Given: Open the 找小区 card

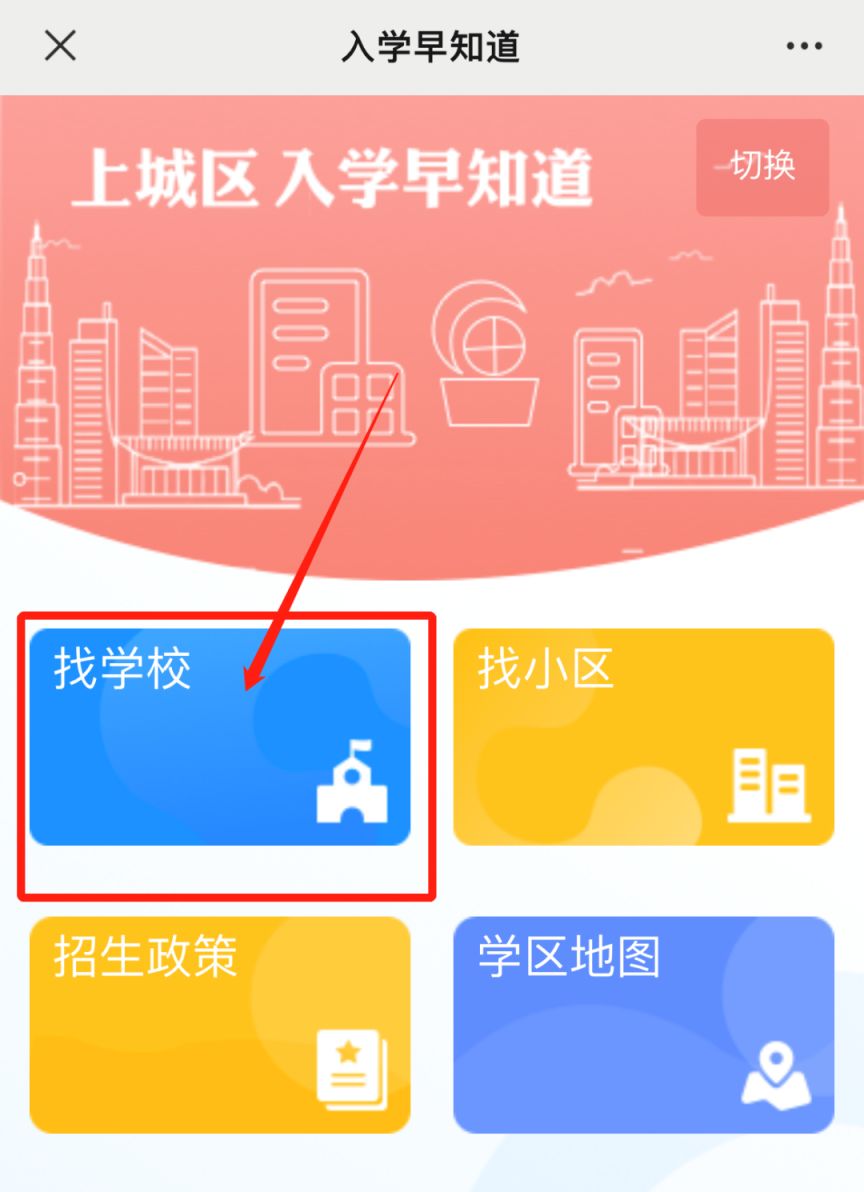Looking at the screenshot, I should (x=643, y=737).
